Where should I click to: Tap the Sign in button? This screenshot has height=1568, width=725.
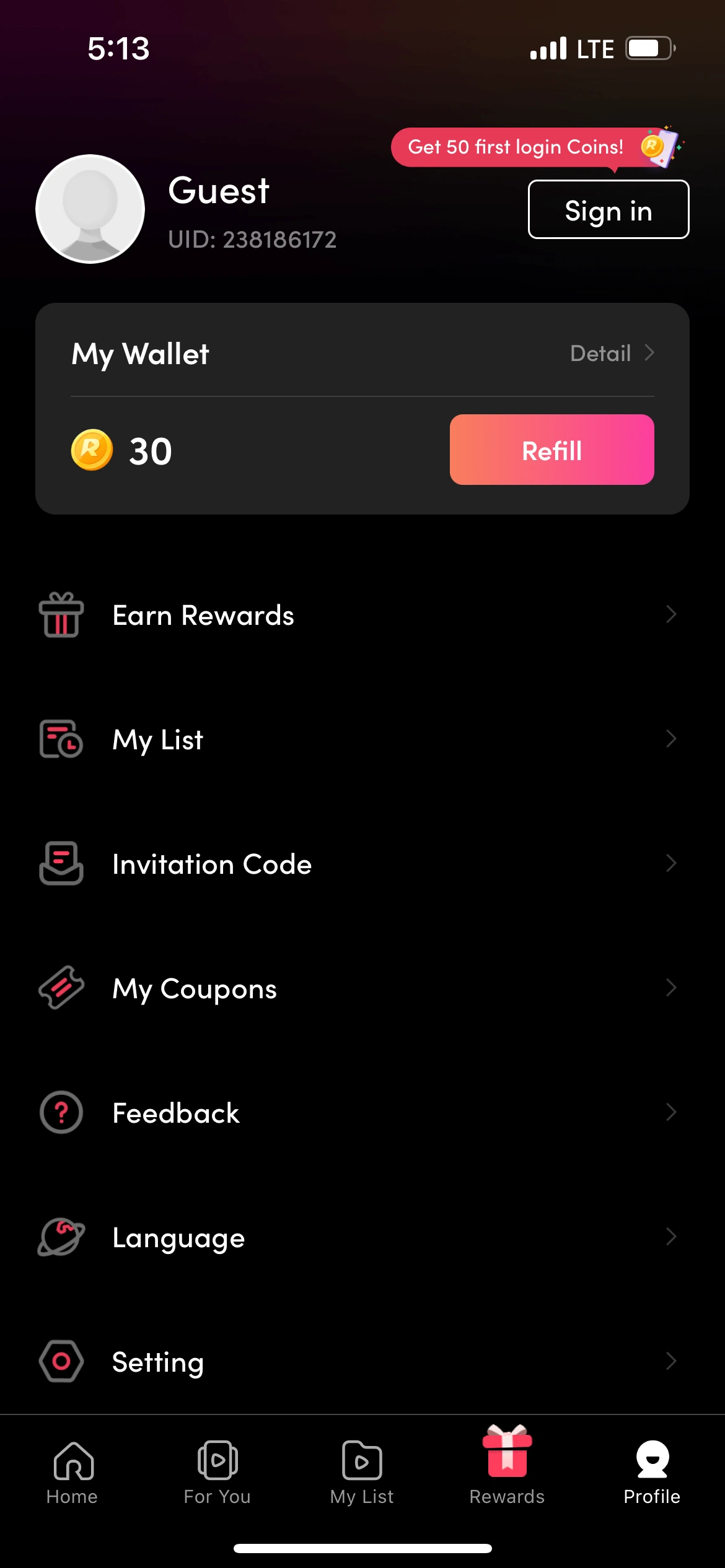coord(608,209)
